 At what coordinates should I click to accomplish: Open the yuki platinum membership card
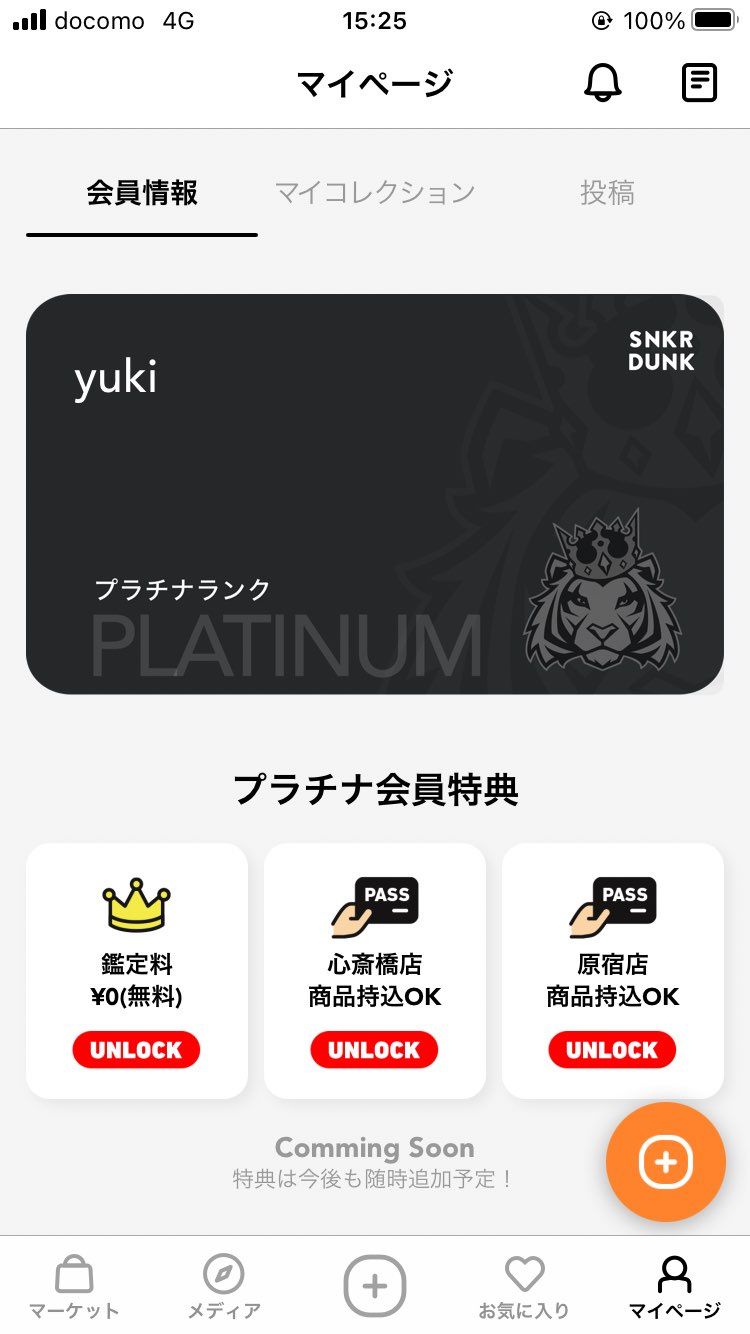[374, 494]
